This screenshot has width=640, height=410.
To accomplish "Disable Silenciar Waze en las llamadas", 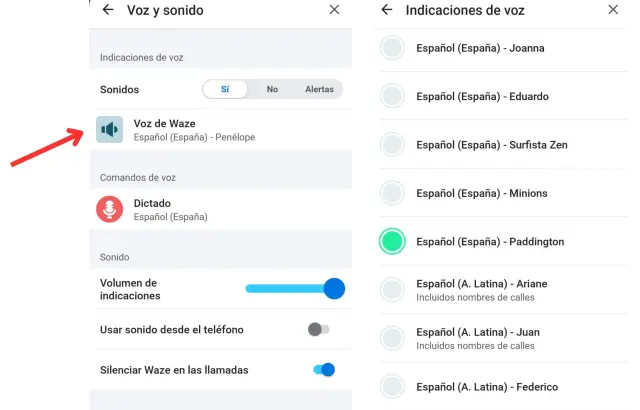I will [323, 369].
